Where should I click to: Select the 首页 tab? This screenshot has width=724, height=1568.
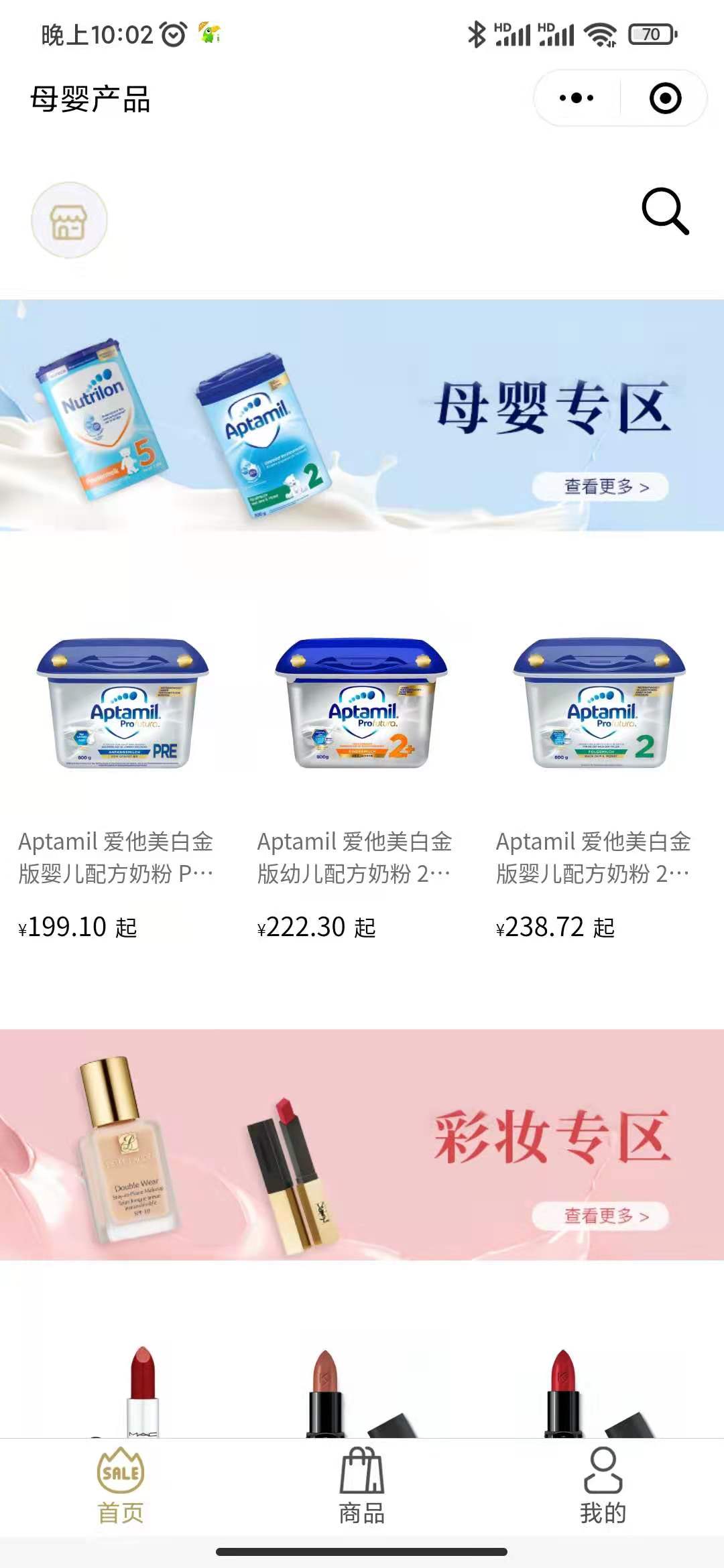tap(121, 1484)
